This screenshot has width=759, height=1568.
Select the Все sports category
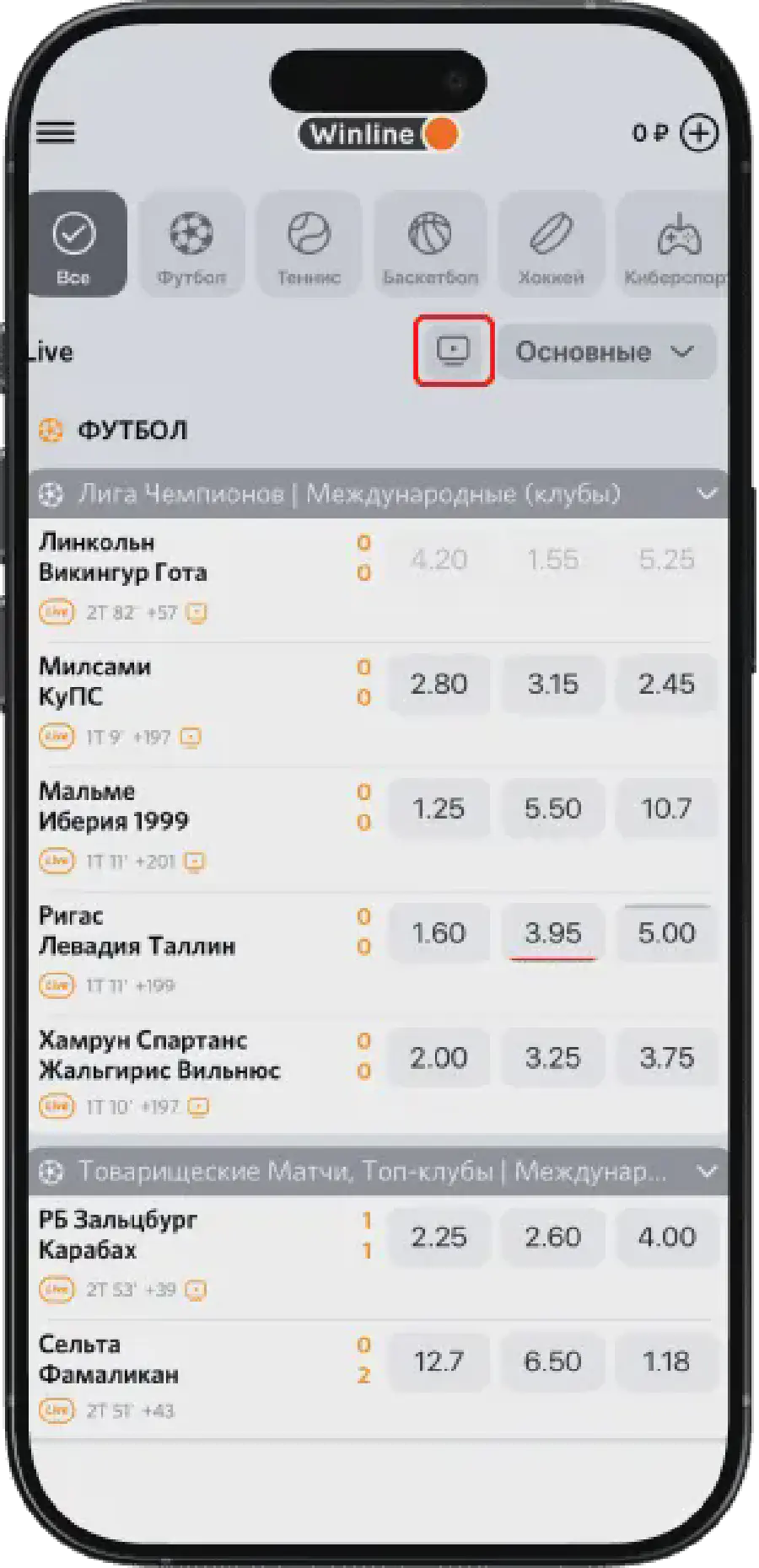[x=74, y=244]
